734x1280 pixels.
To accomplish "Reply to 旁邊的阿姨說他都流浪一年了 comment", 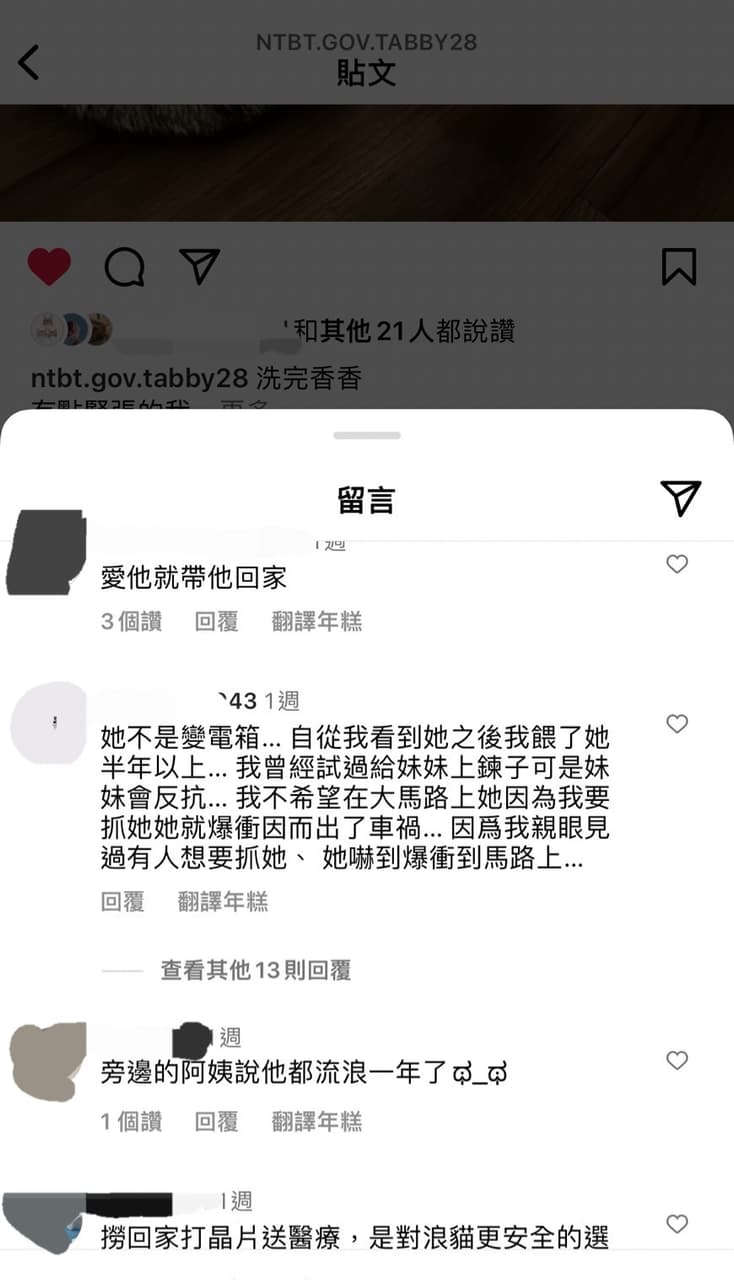I will (x=216, y=1122).
